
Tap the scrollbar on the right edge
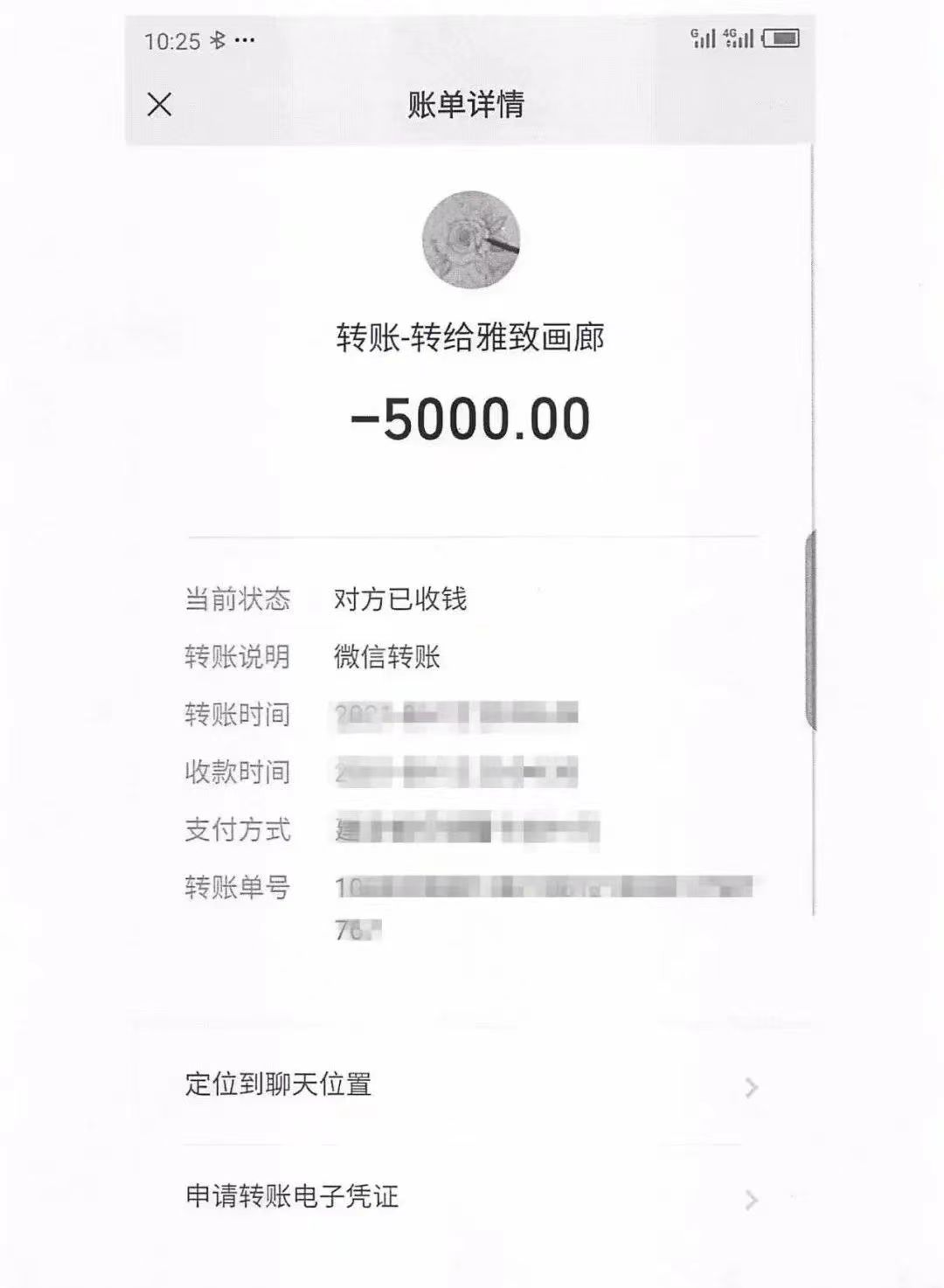pos(810,629)
